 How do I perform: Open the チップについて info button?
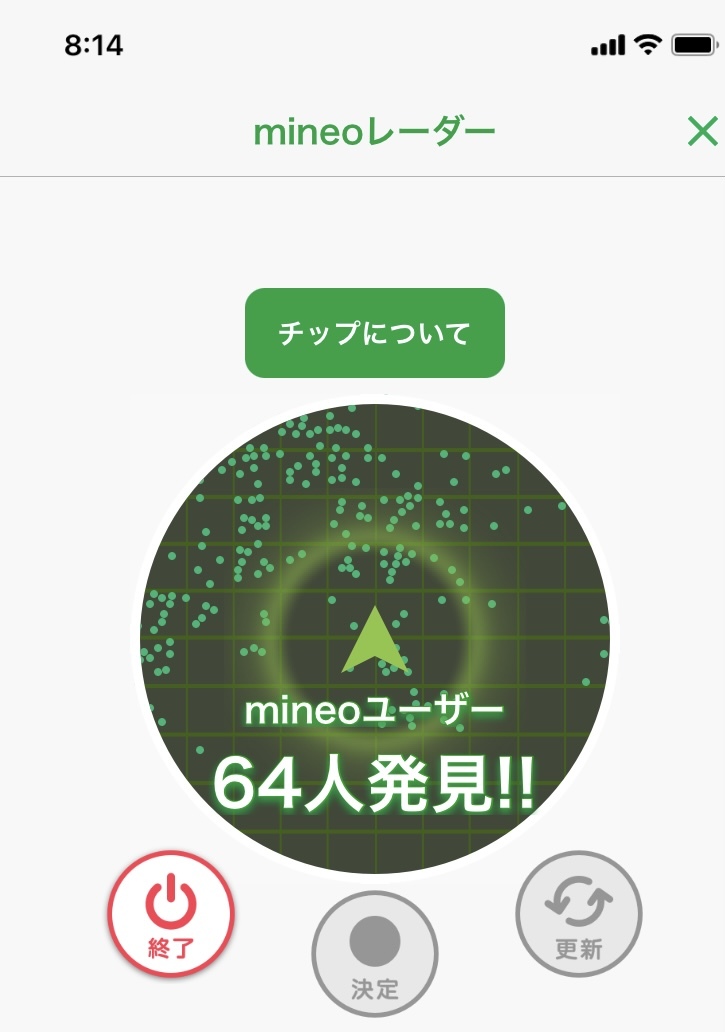(x=374, y=333)
